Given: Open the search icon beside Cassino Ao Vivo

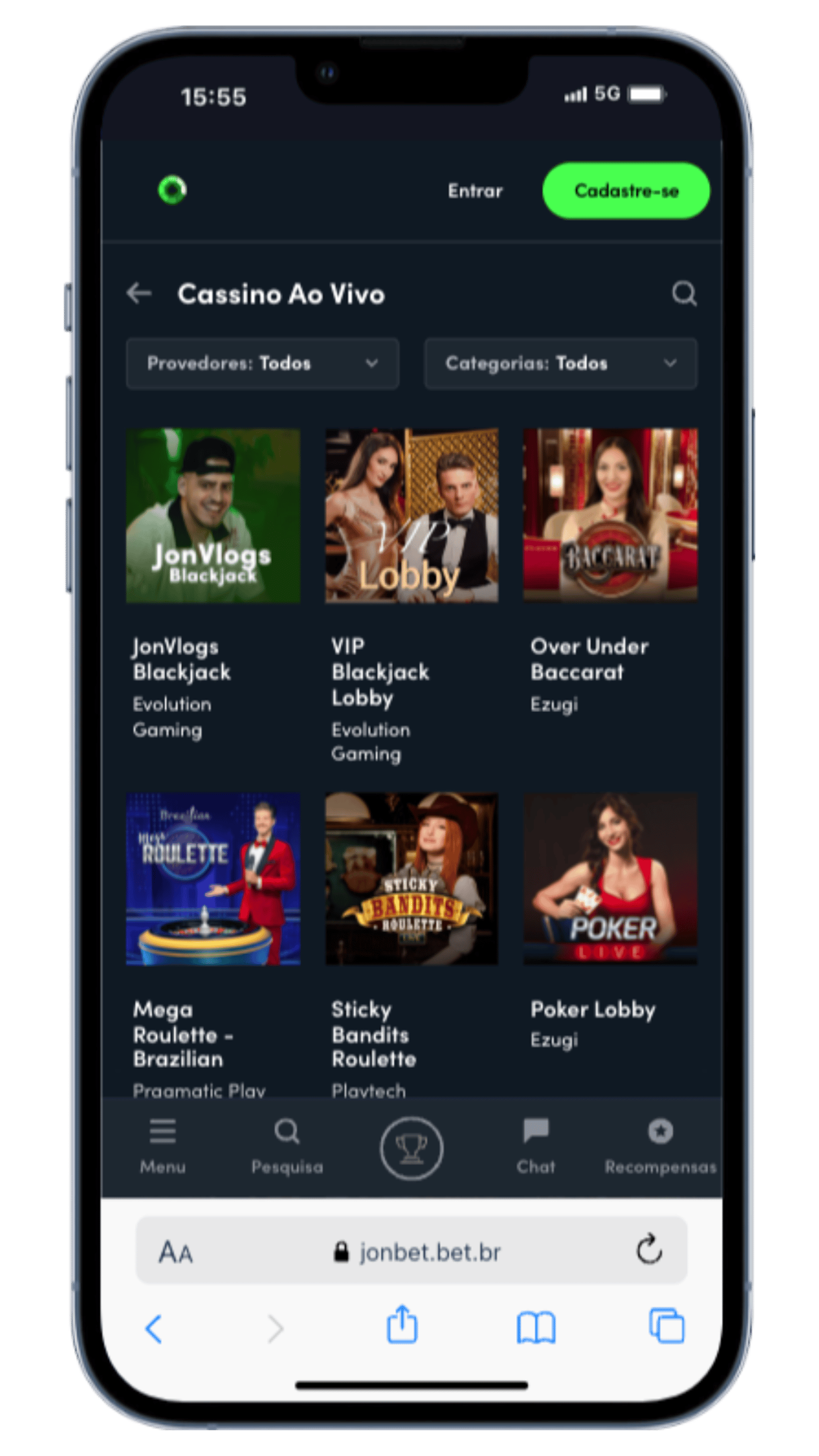Looking at the screenshot, I should coord(684,294).
